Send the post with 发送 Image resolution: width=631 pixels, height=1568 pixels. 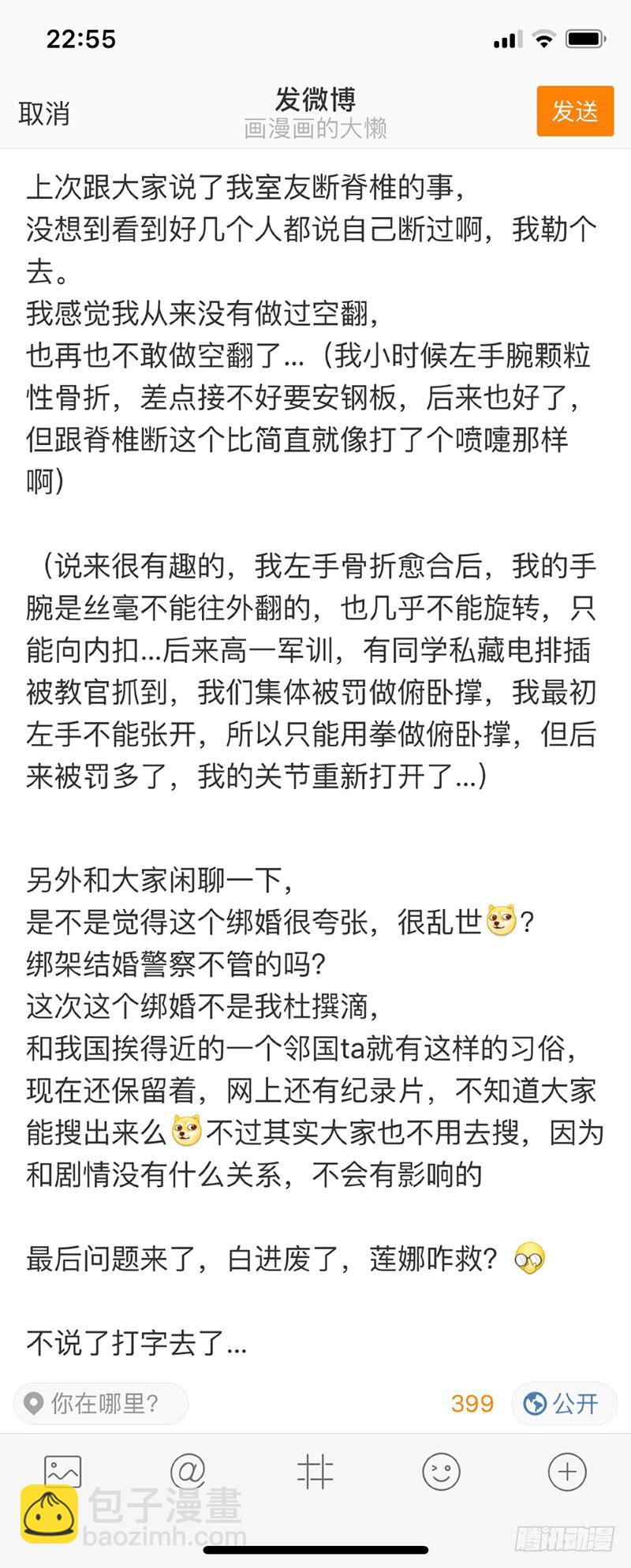pos(575,111)
